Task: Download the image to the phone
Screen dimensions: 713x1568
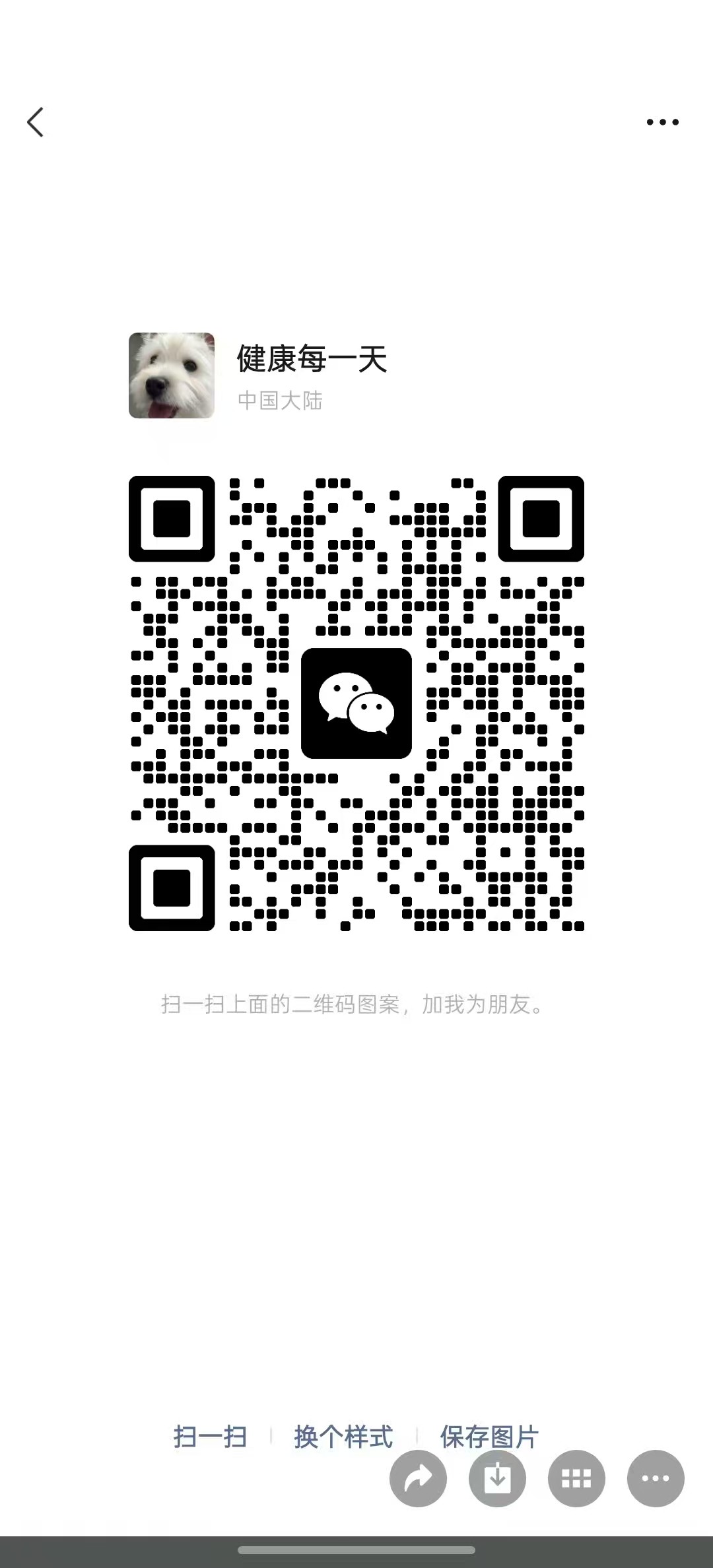Action: (497, 1478)
